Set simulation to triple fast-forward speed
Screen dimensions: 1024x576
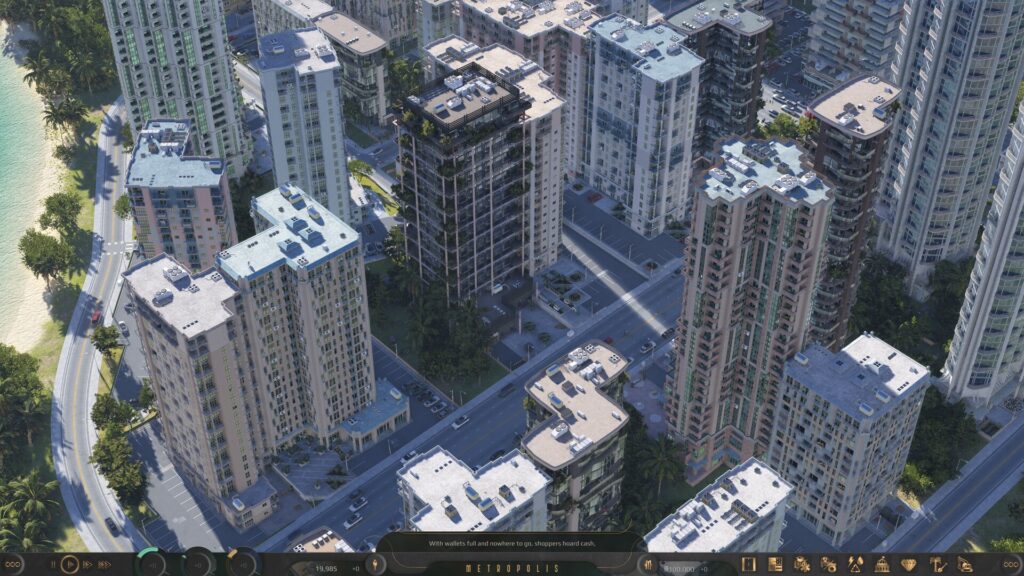[x=105, y=564]
